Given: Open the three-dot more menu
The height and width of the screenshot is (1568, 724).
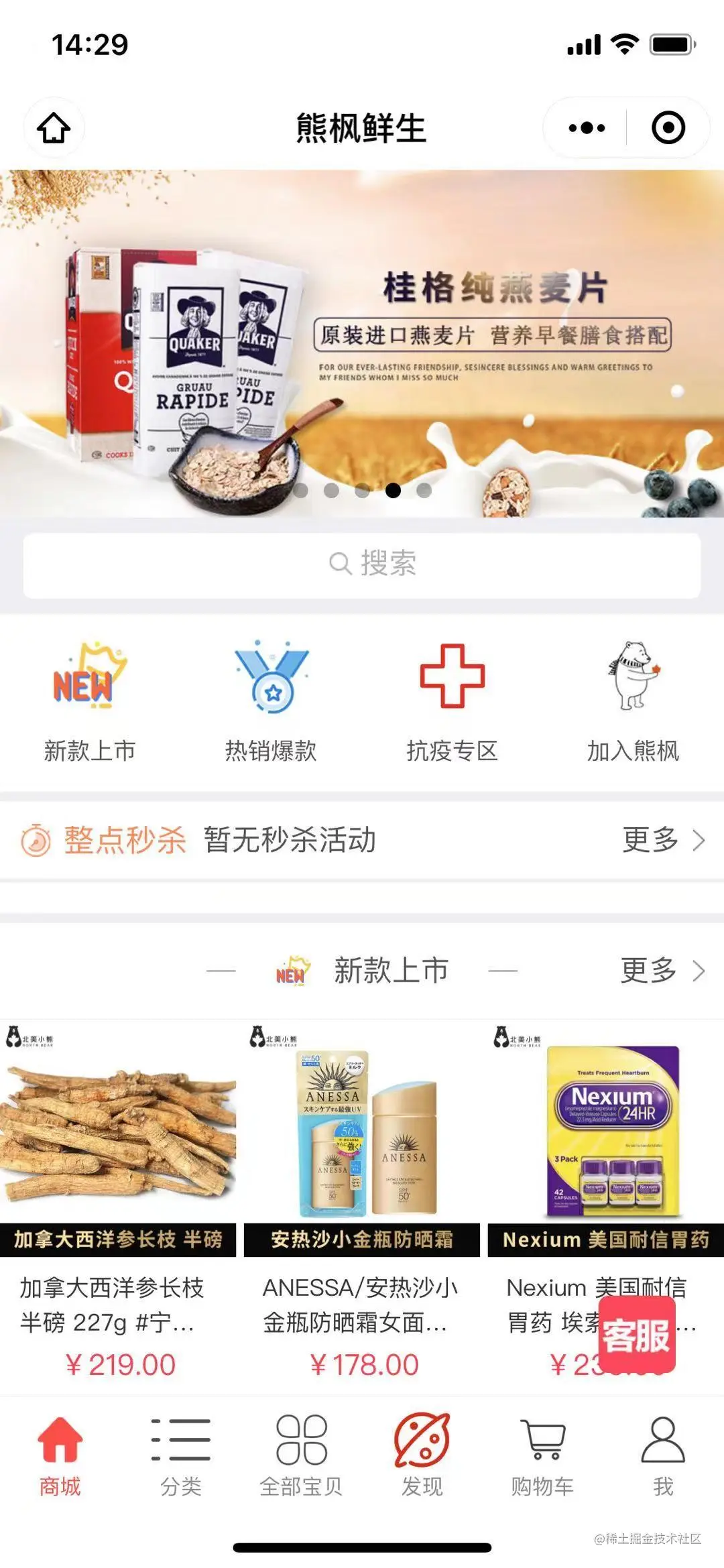Looking at the screenshot, I should [587, 127].
